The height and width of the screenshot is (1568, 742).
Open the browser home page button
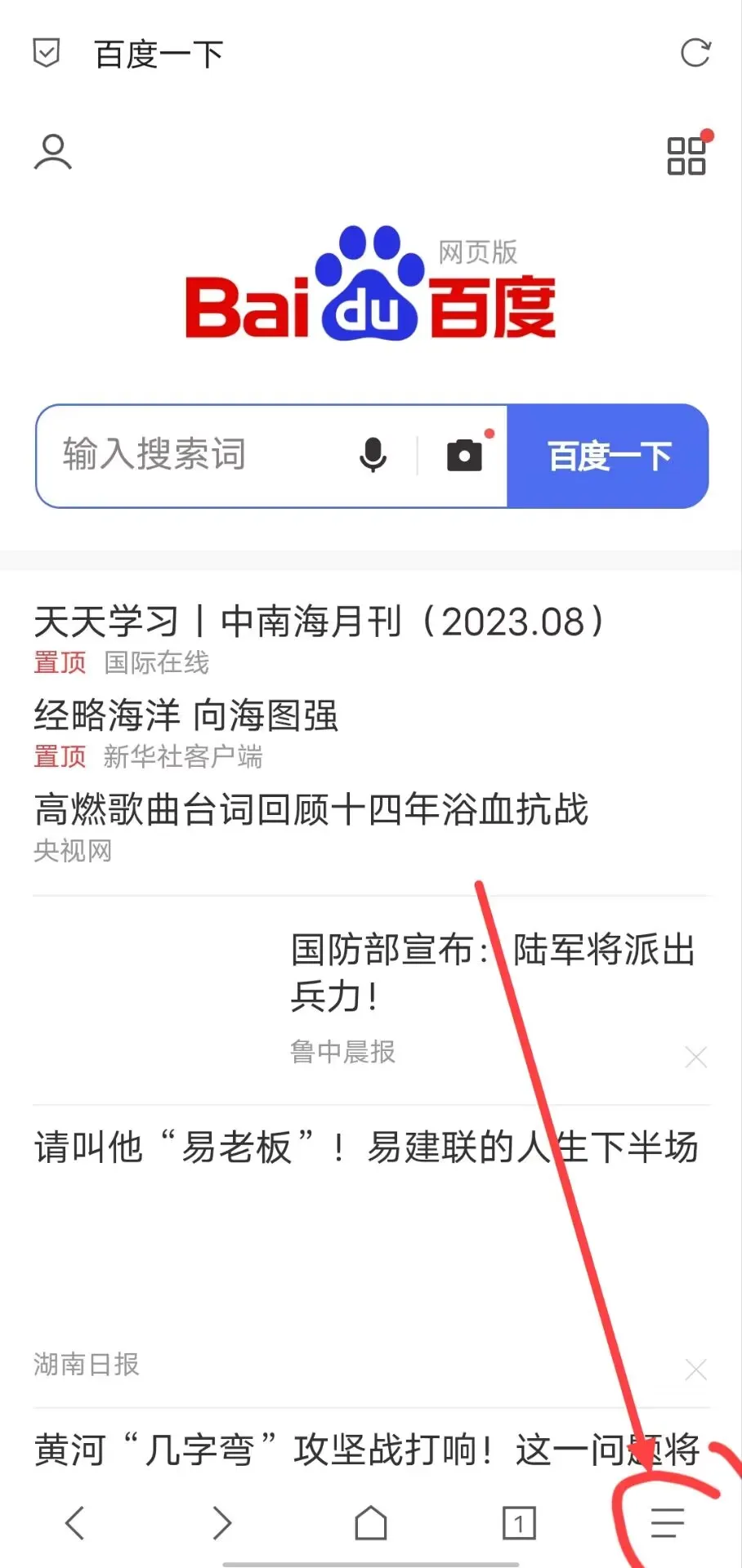371,1523
